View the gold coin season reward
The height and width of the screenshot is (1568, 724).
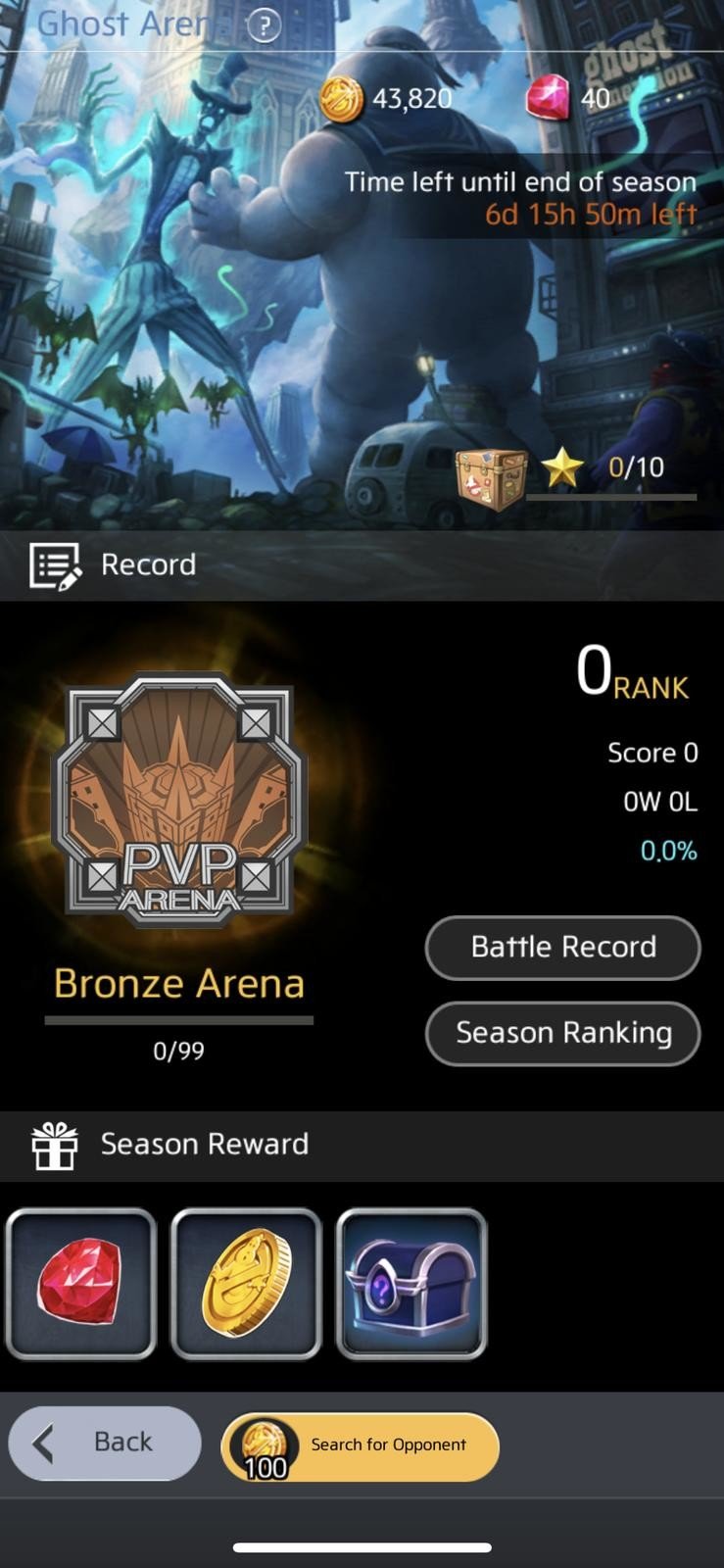(x=246, y=1283)
